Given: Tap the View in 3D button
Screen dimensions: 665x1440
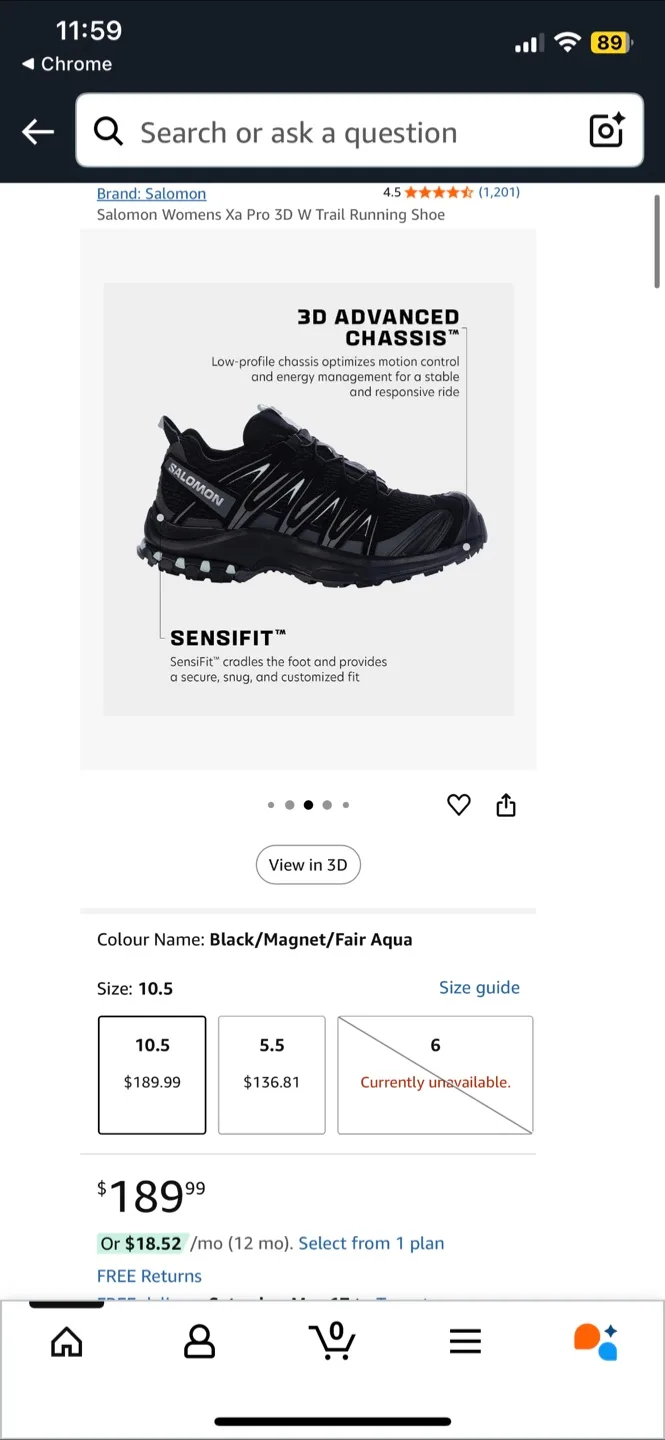Looking at the screenshot, I should point(308,865).
